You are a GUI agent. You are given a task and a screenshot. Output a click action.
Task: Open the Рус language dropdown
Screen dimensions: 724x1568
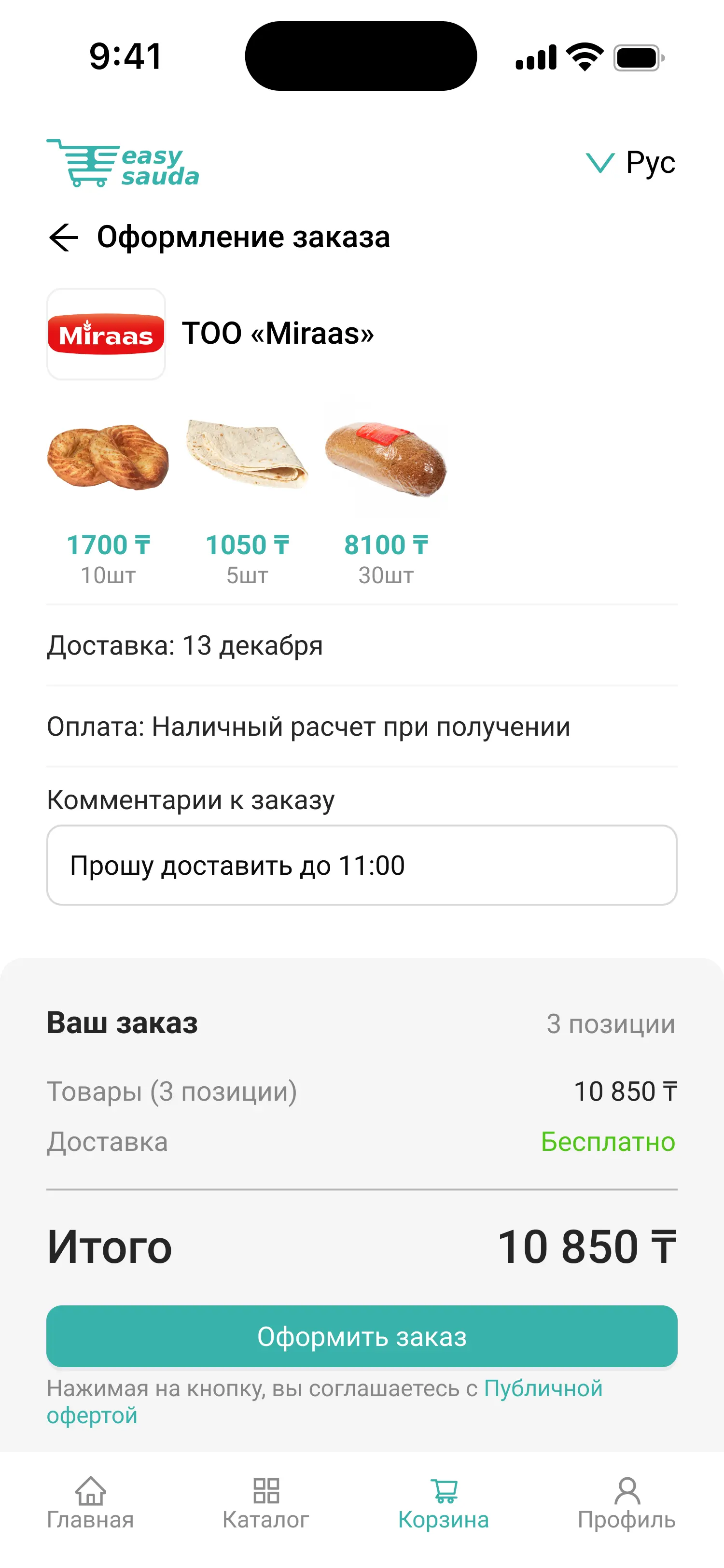[630, 163]
